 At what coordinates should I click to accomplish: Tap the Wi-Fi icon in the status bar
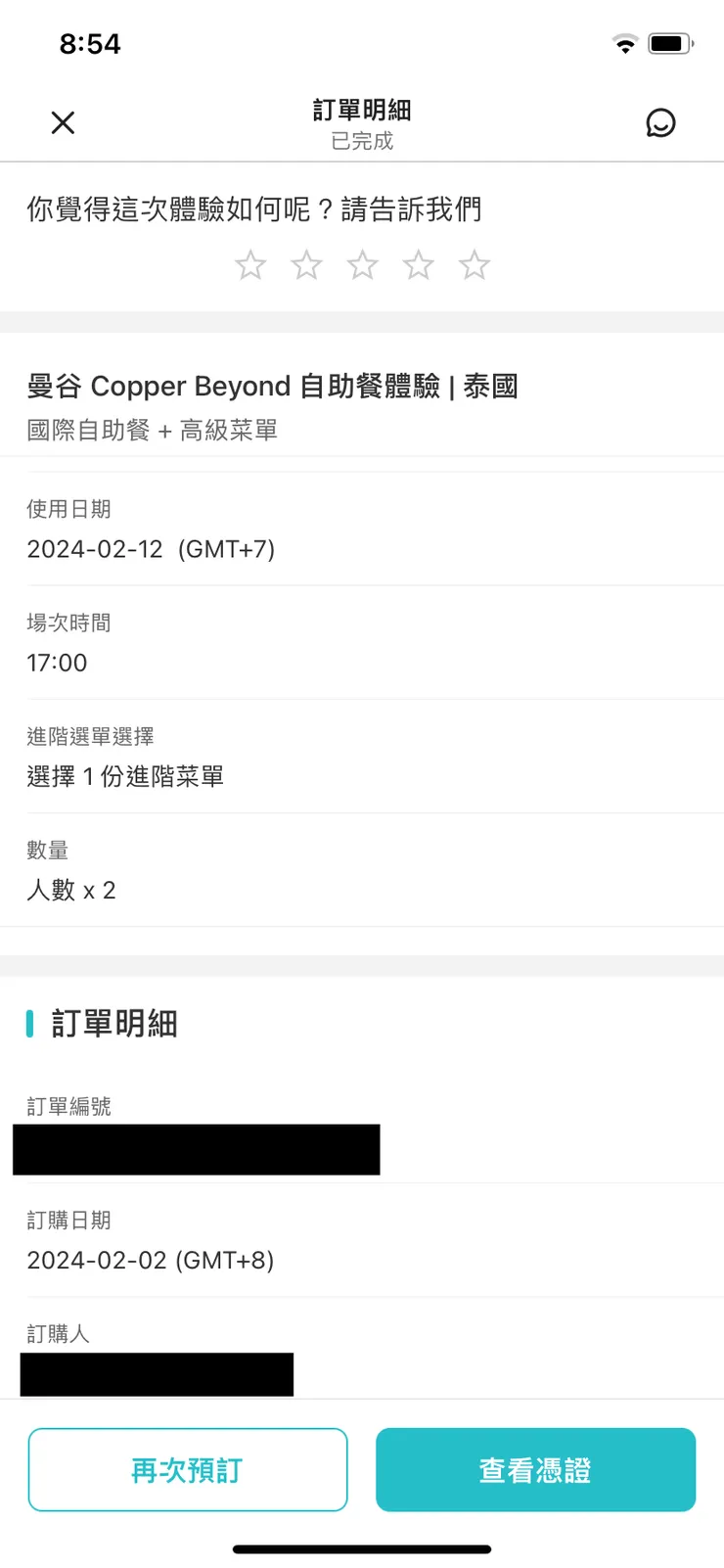(624, 43)
